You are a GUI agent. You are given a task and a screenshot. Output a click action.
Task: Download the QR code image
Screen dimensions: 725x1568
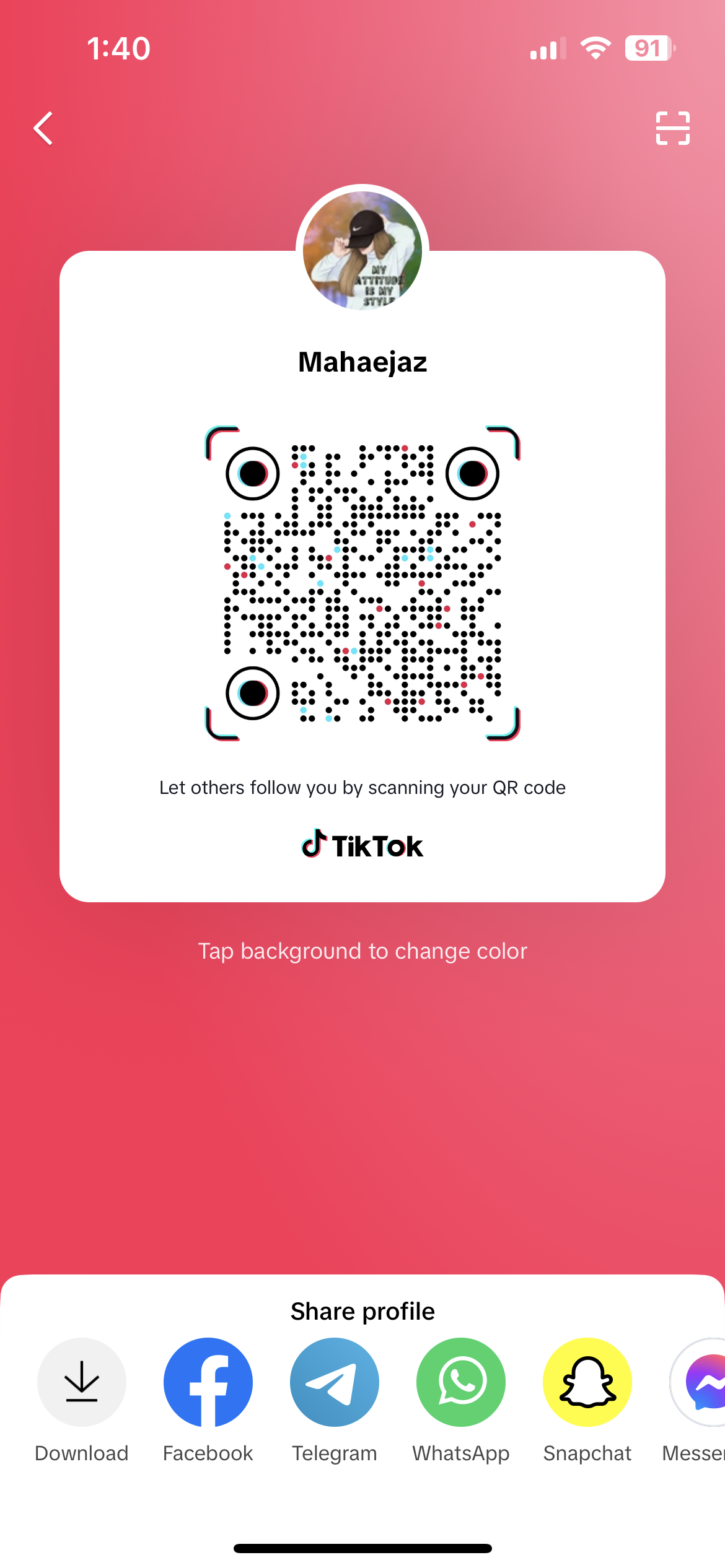pyautogui.click(x=82, y=1382)
